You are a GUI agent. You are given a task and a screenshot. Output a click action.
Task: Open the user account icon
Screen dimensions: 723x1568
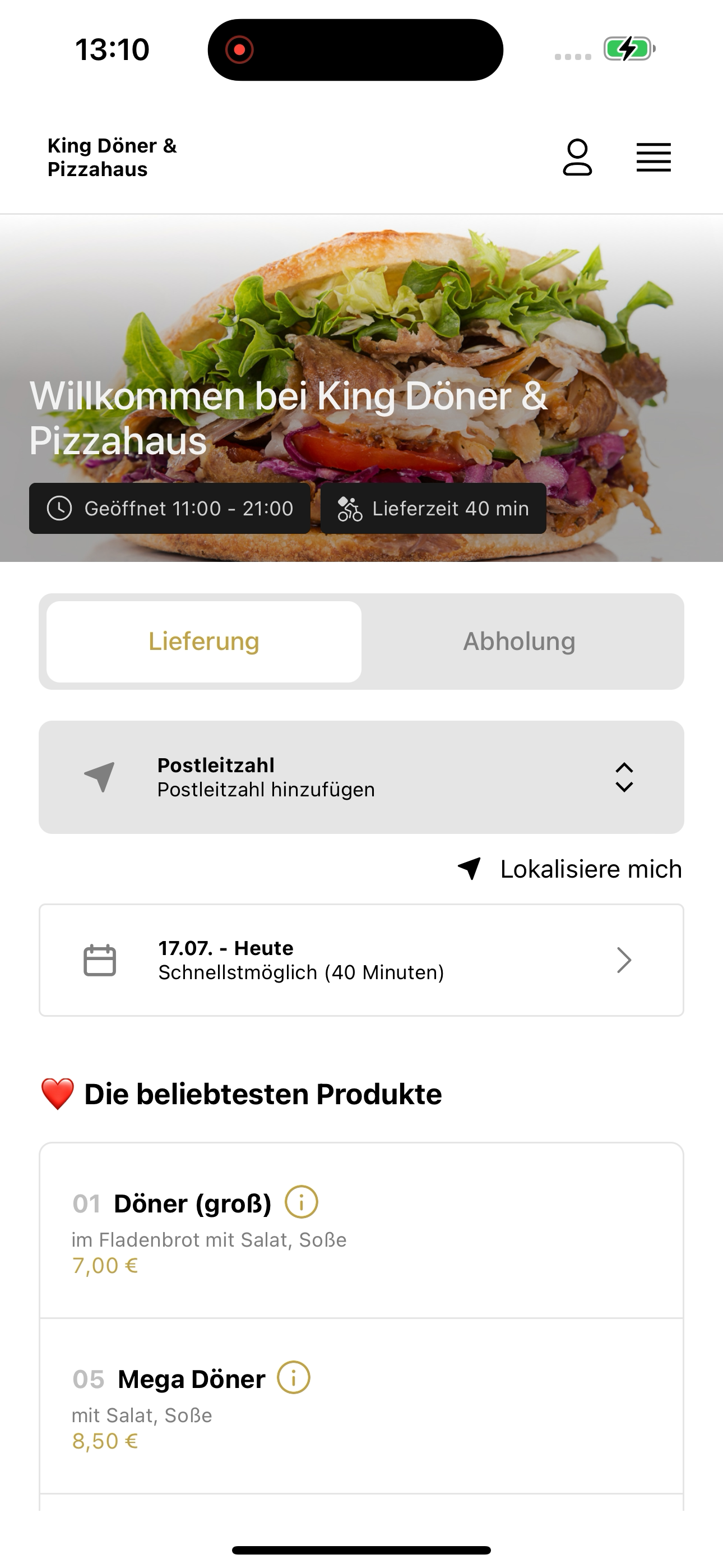(x=577, y=158)
